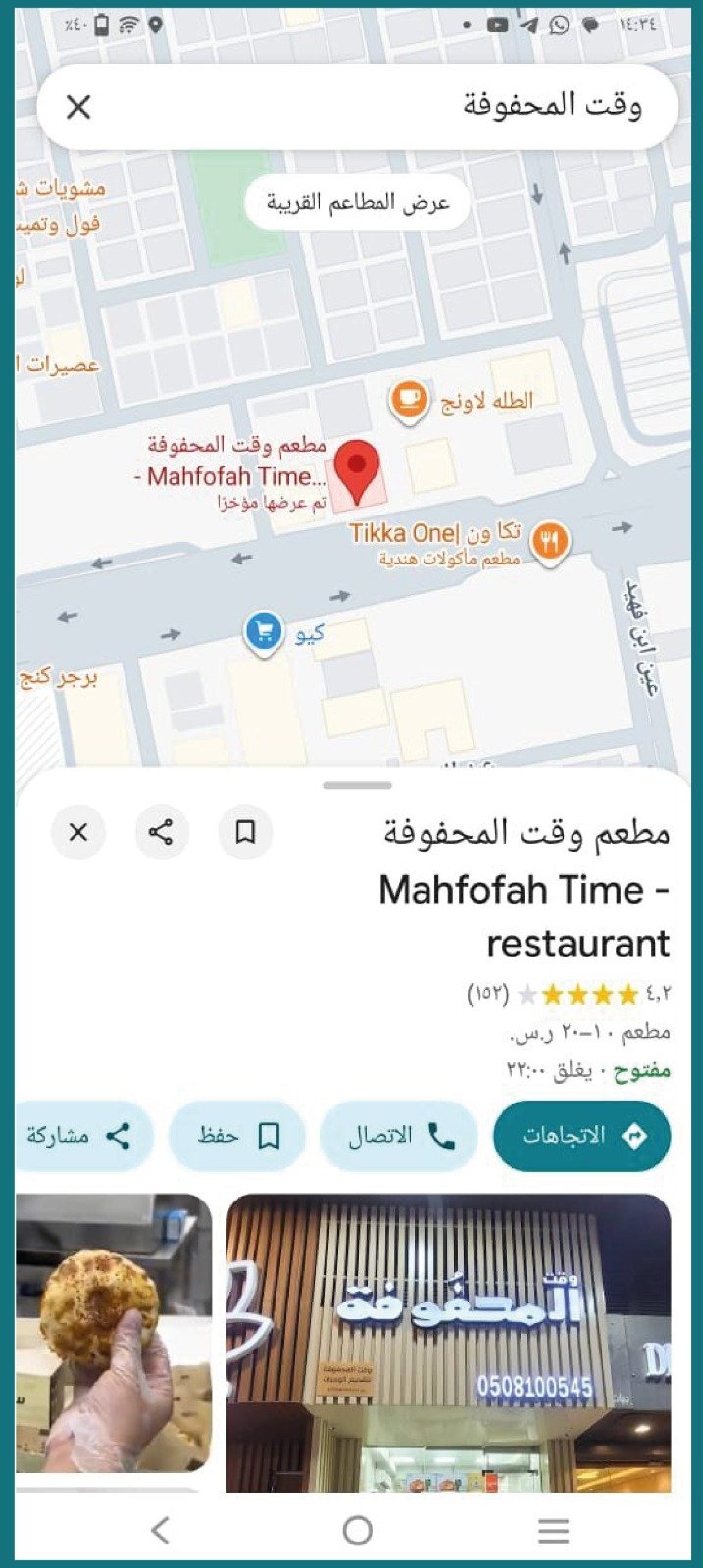
Task: Tap the وقت المحفوفة search field
Action: [392, 107]
